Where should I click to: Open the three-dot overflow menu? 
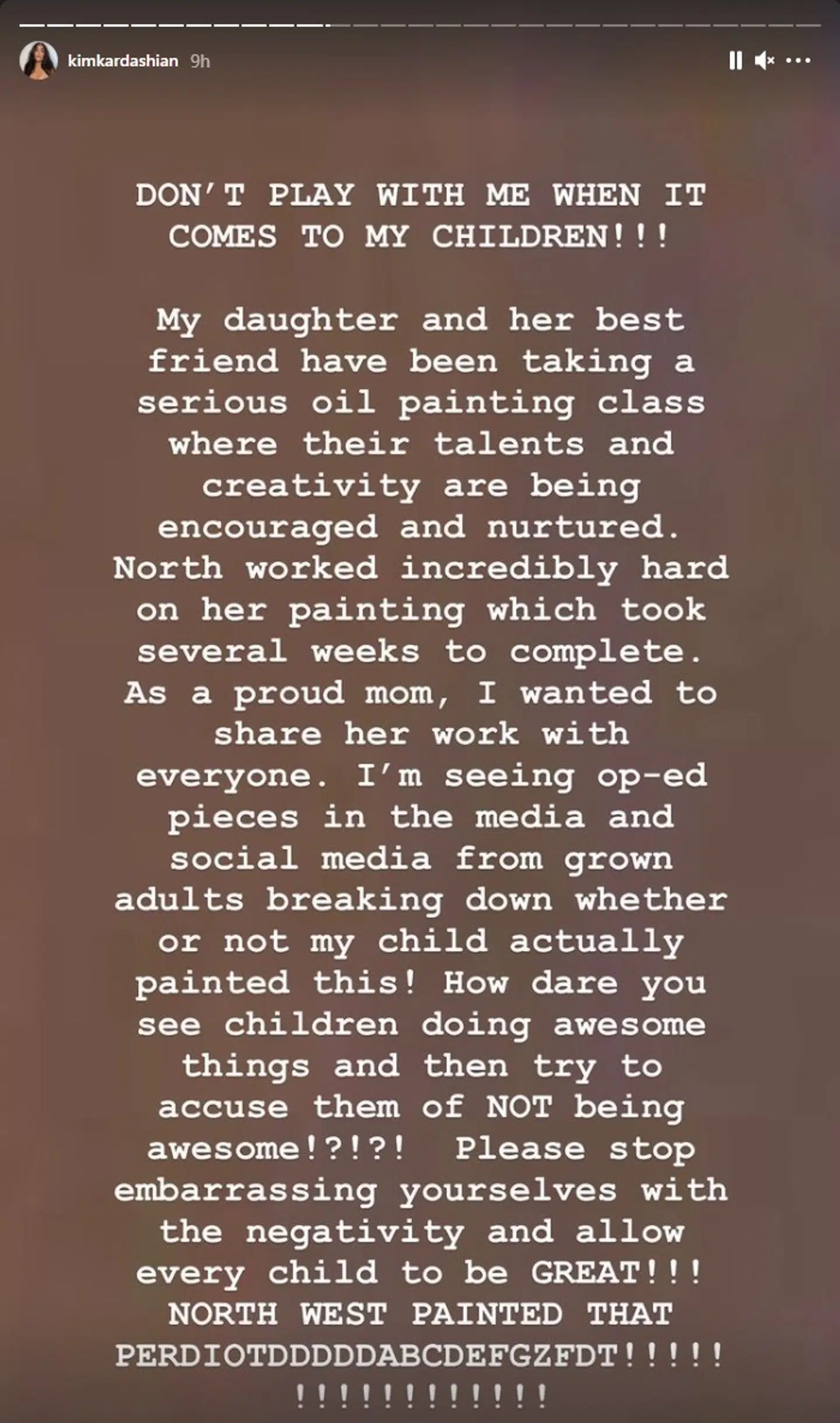(798, 60)
